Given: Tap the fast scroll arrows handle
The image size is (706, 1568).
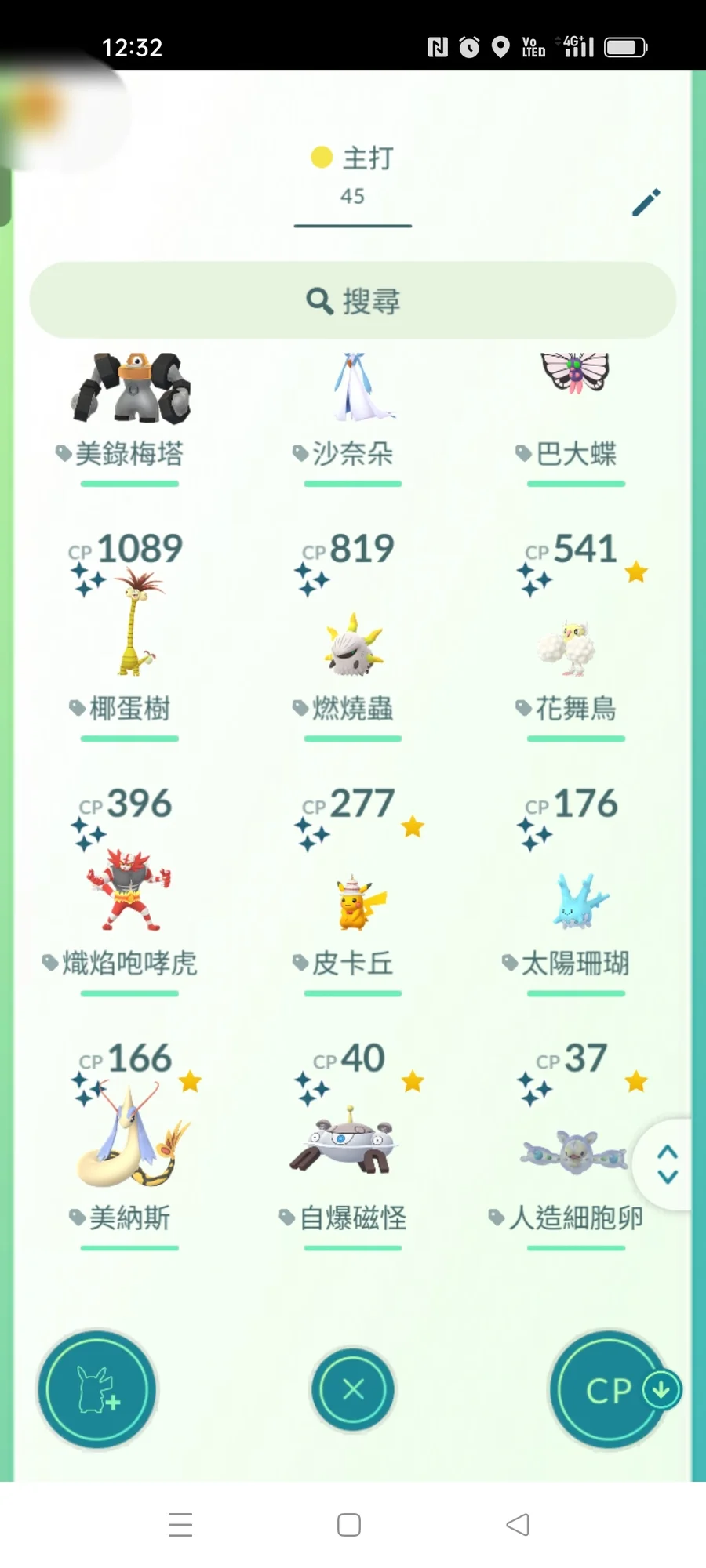Looking at the screenshot, I should pos(668,1164).
